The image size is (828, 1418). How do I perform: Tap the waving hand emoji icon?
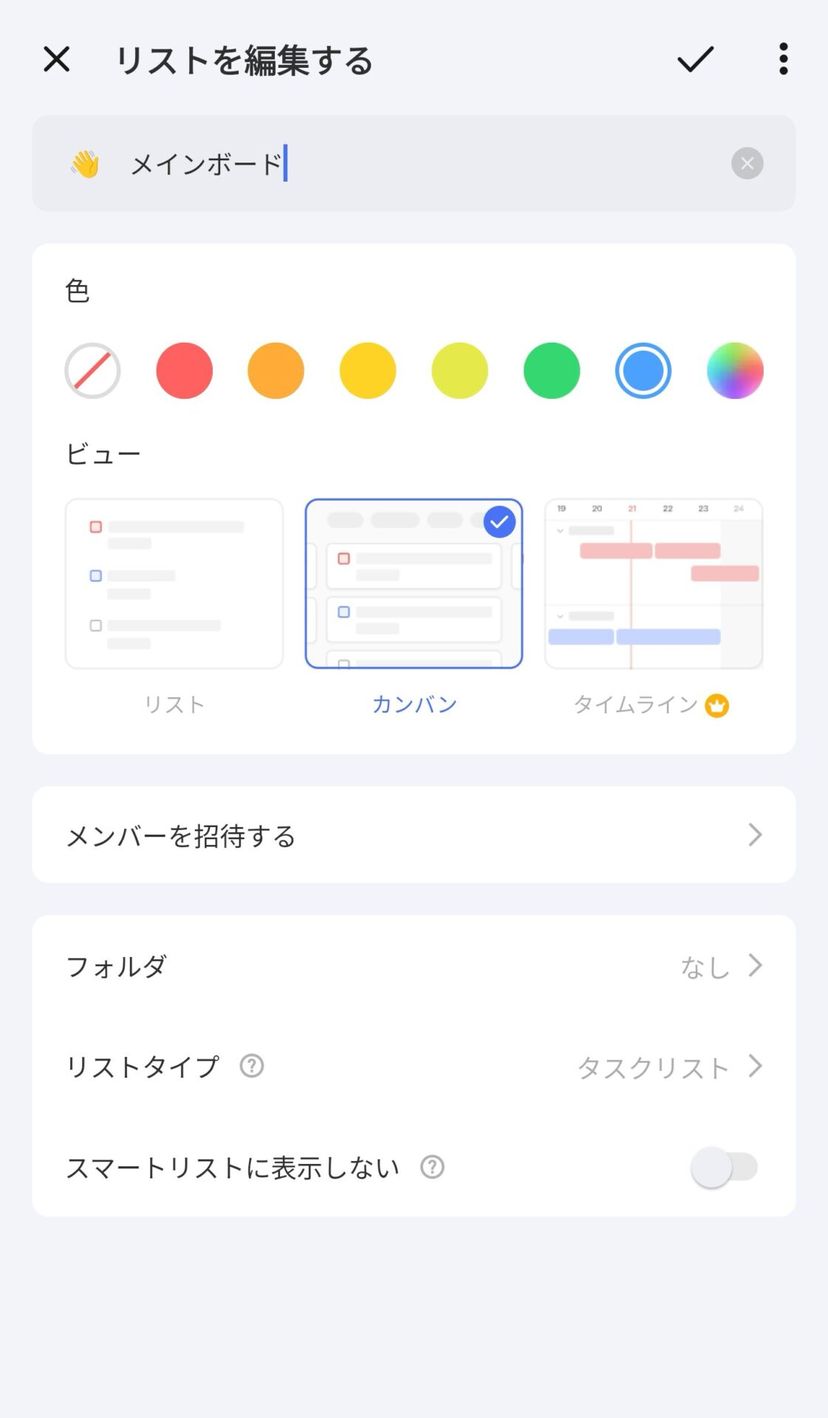pyautogui.click(x=85, y=164)
